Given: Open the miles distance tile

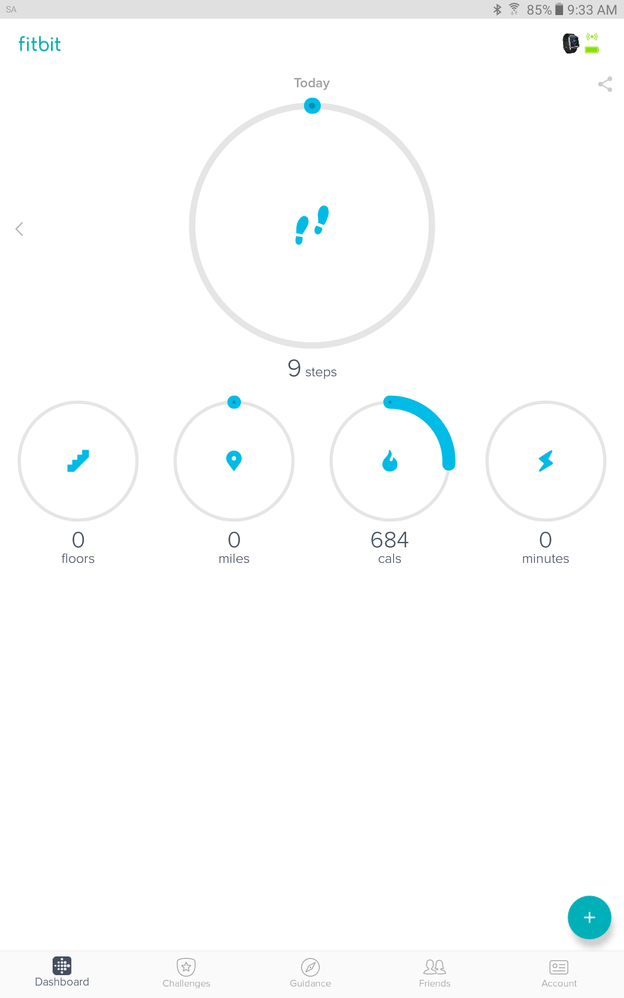Looking at the screenshot, I should coord(234,461).
